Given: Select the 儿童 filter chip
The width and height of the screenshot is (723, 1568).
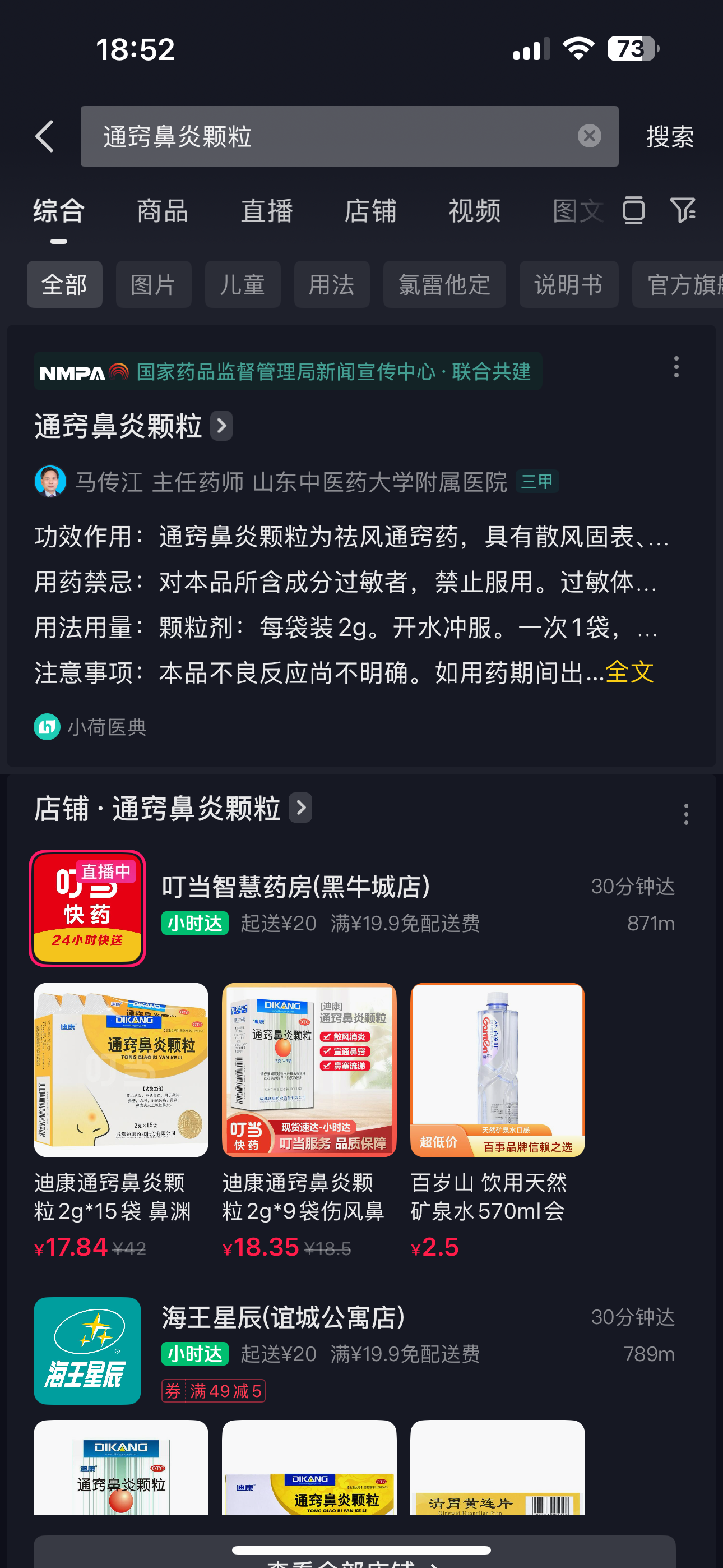Looking at the screenshot, I should point(242,284).
